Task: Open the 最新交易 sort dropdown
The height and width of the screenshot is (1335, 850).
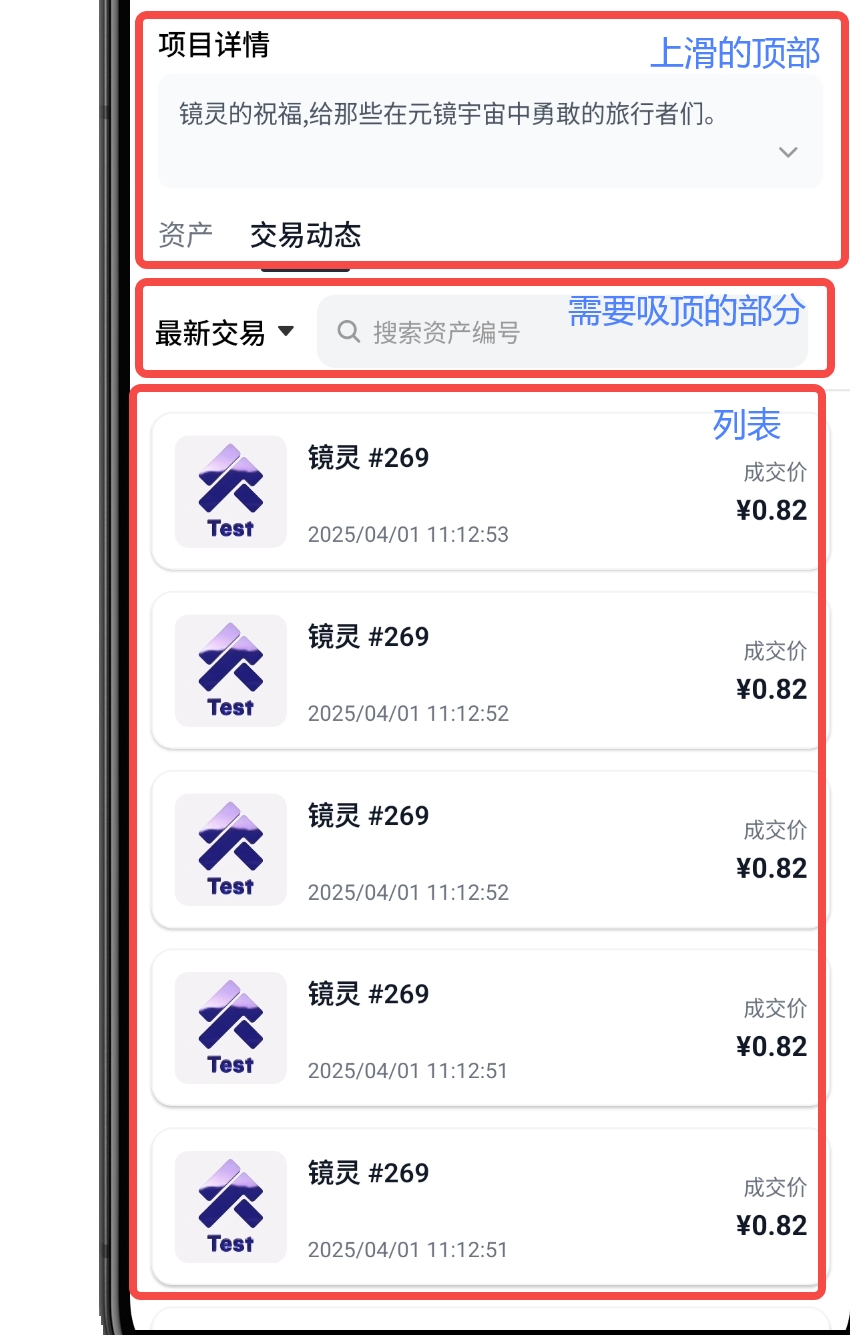Action: click(225, 332)
